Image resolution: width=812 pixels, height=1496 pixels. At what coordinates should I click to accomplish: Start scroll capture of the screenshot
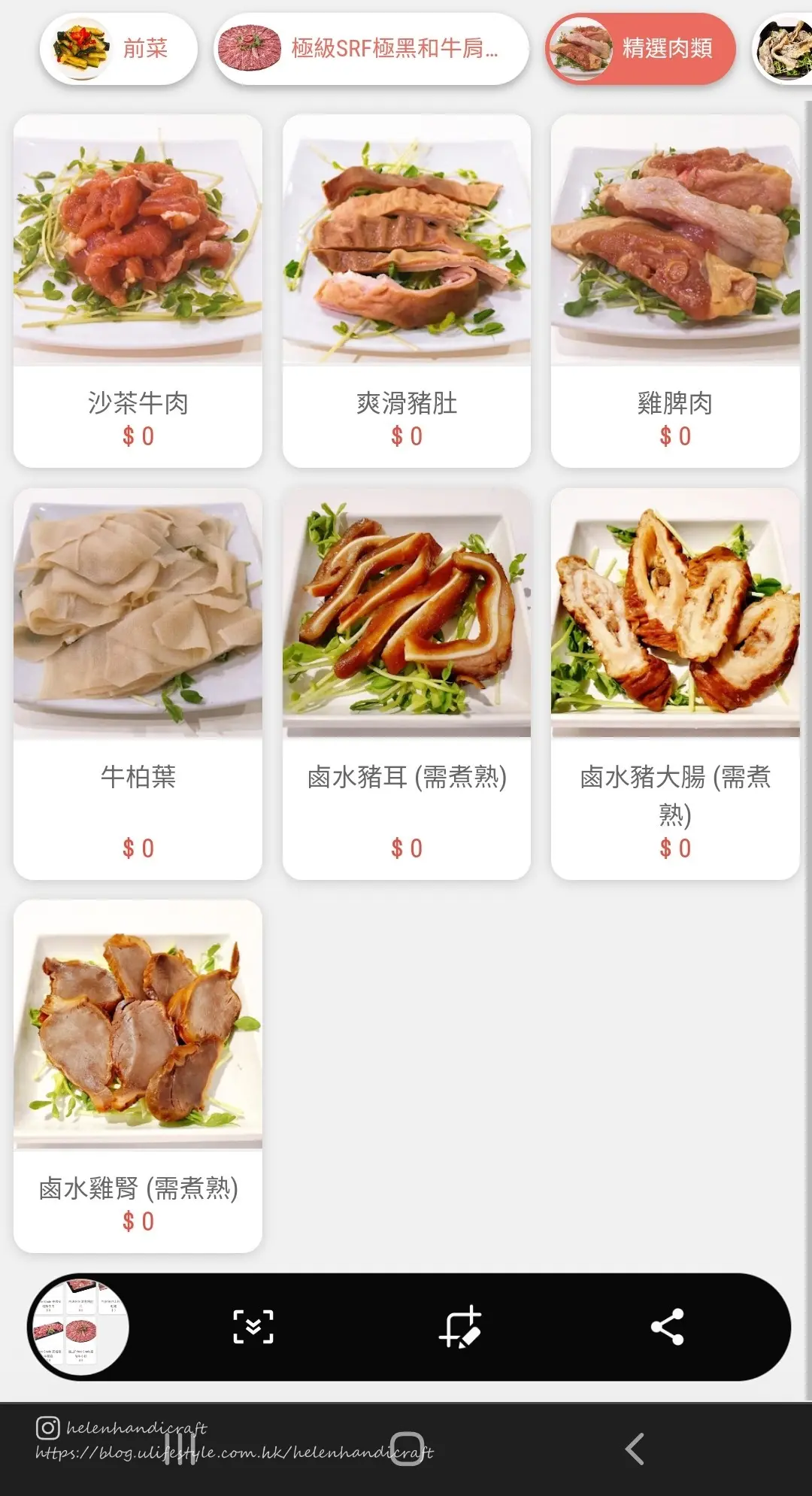tap(253, 1327)
